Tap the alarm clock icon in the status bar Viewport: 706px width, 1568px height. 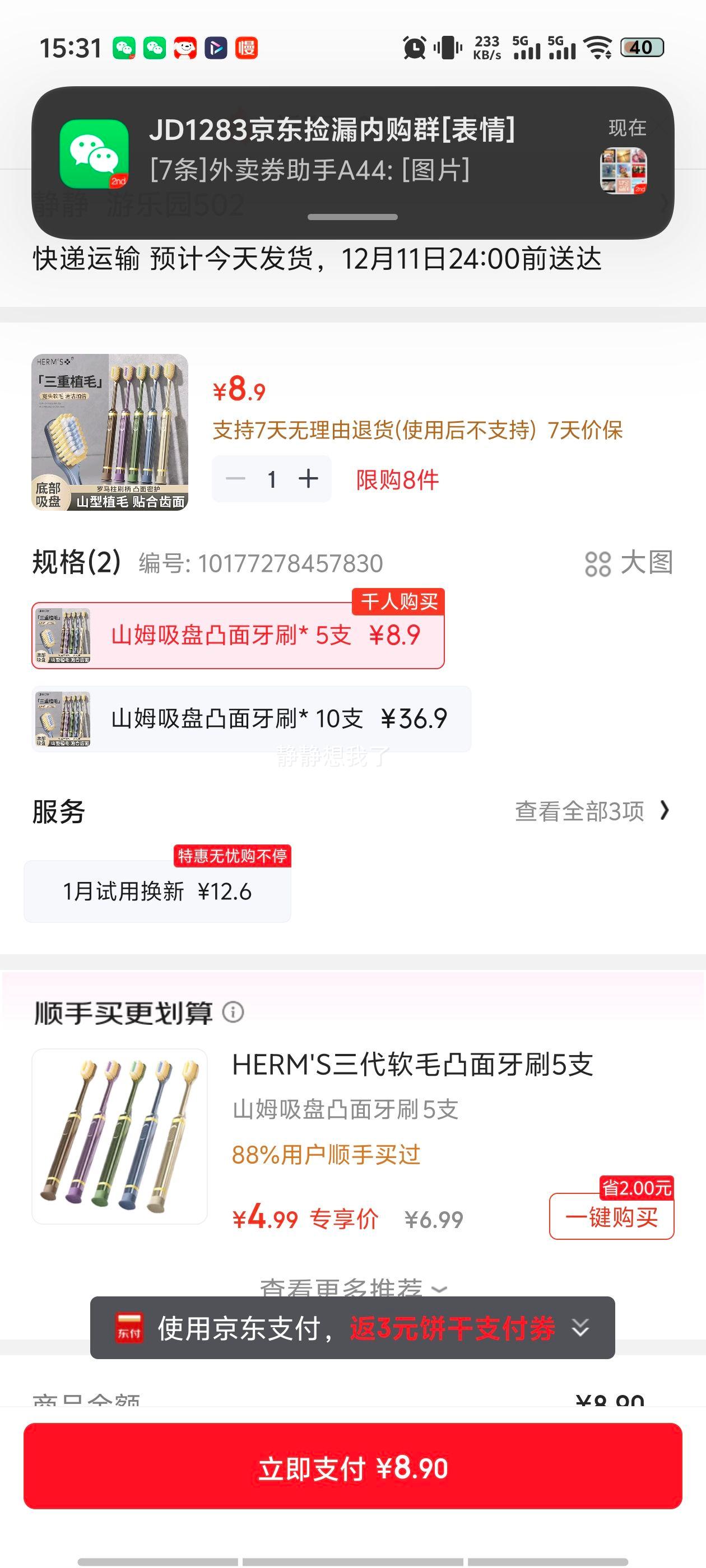414,49
